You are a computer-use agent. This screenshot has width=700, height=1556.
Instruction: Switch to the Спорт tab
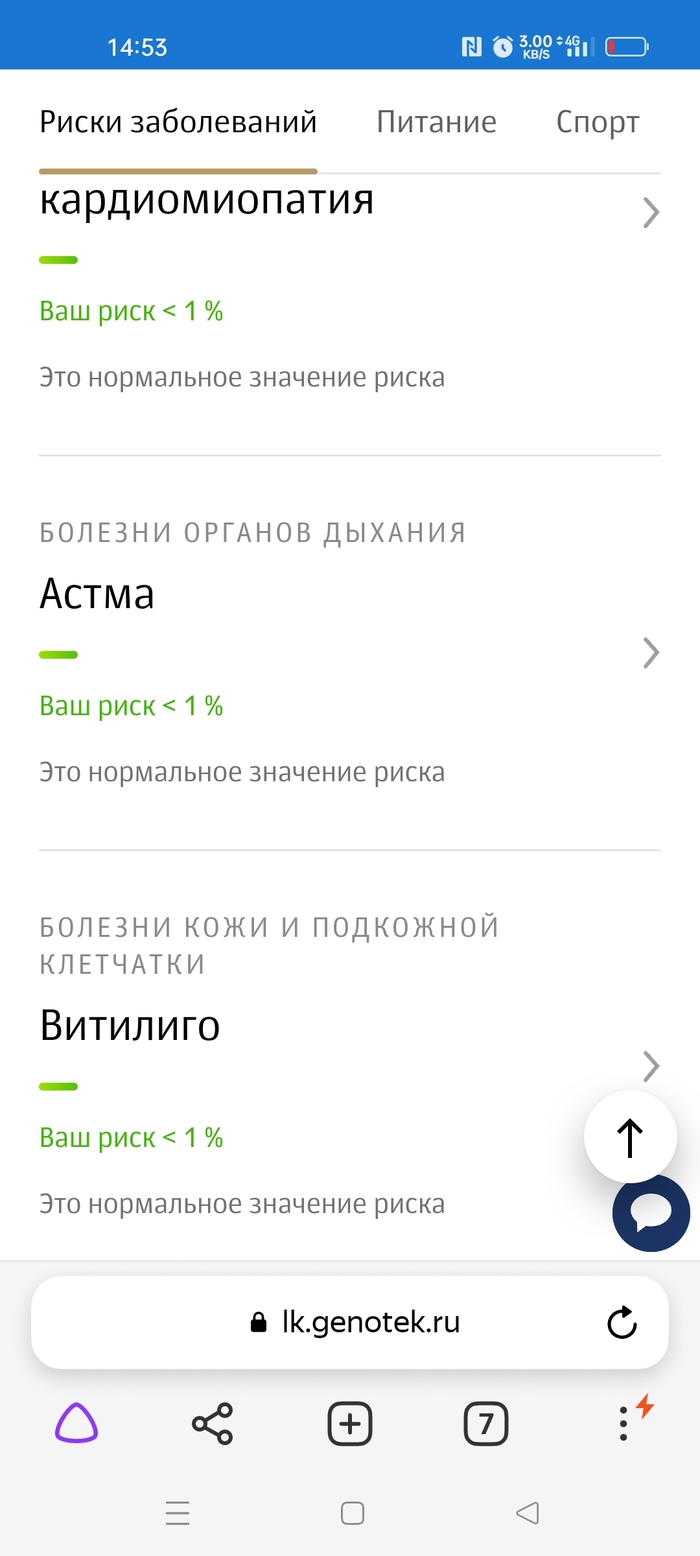tap(597, 122)
